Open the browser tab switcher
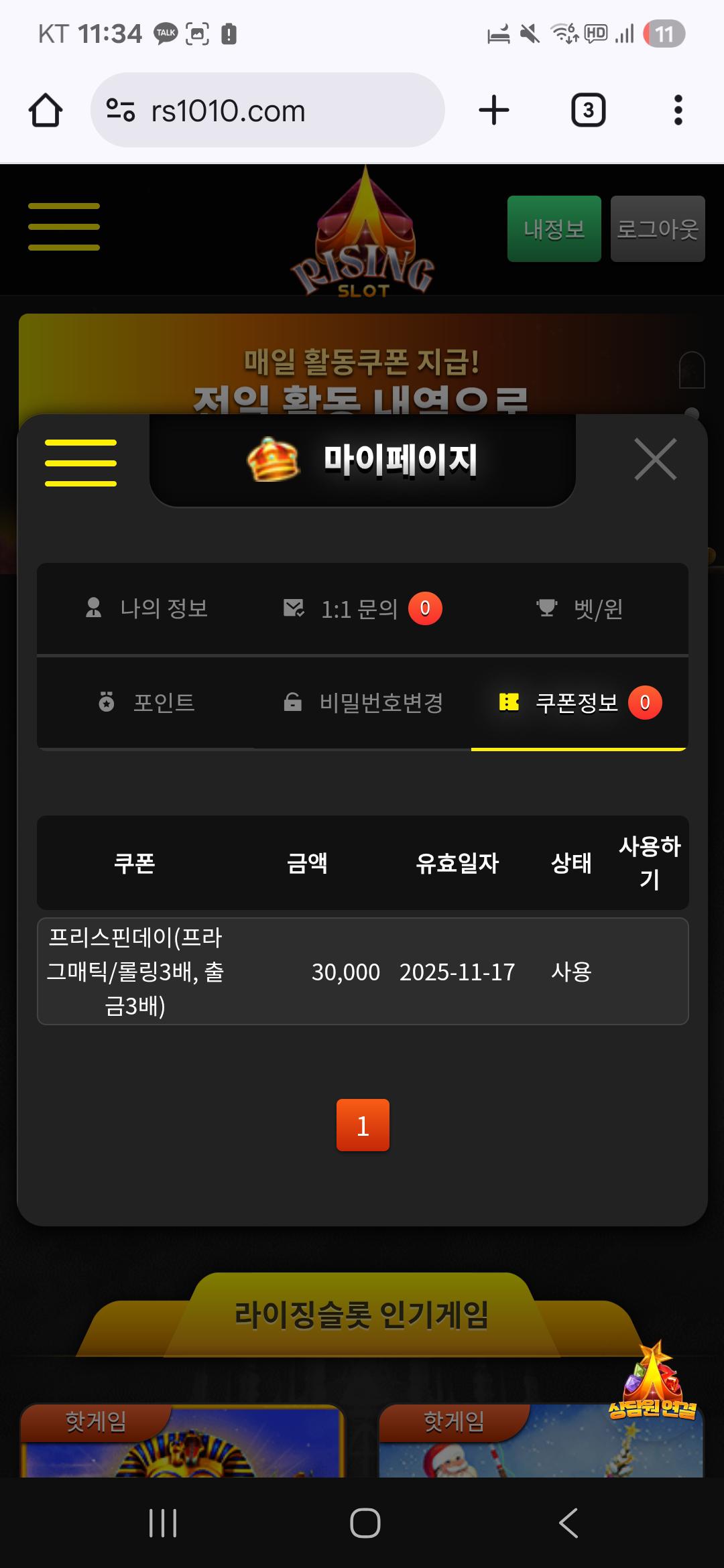Viewport: 724px width, 1568px height. 588,111
